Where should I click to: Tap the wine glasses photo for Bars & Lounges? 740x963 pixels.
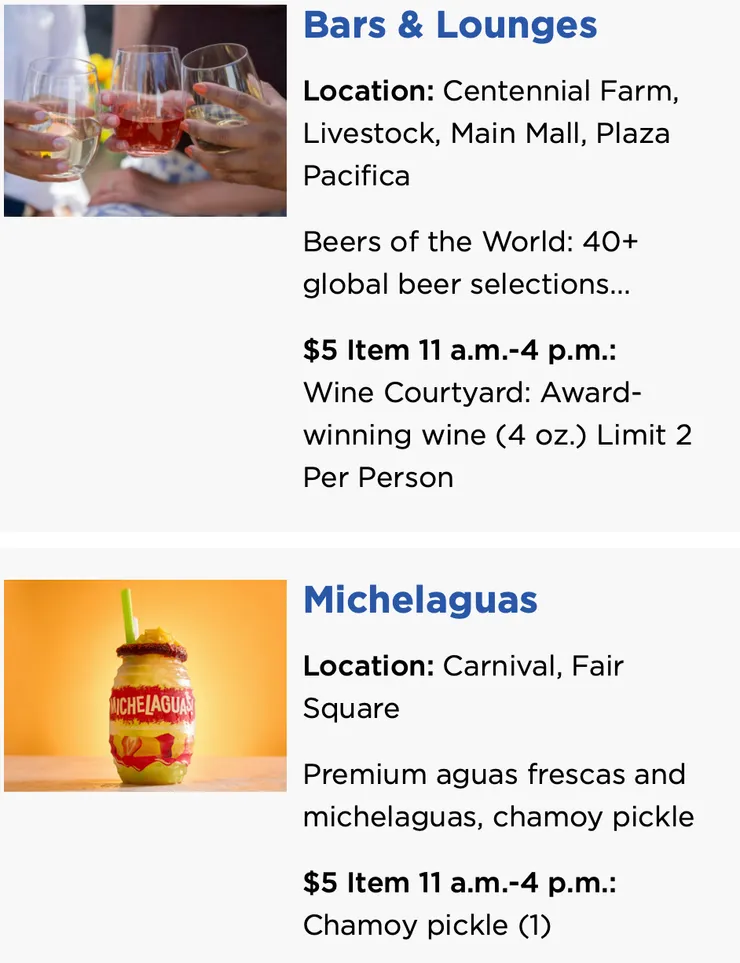tap(145, 110)
